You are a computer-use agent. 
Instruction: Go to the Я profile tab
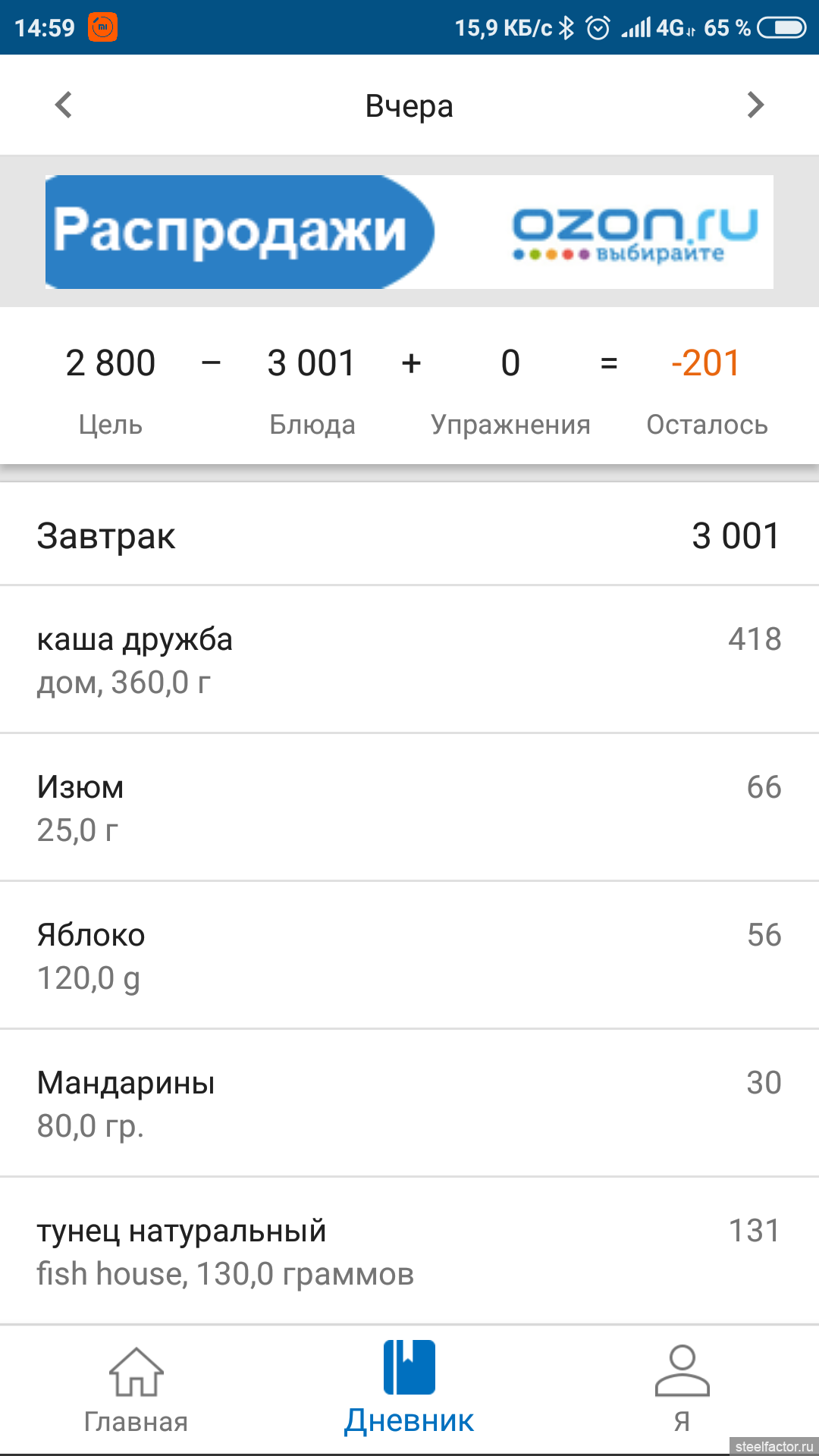pyautogui.click(x=682, y=1390)
